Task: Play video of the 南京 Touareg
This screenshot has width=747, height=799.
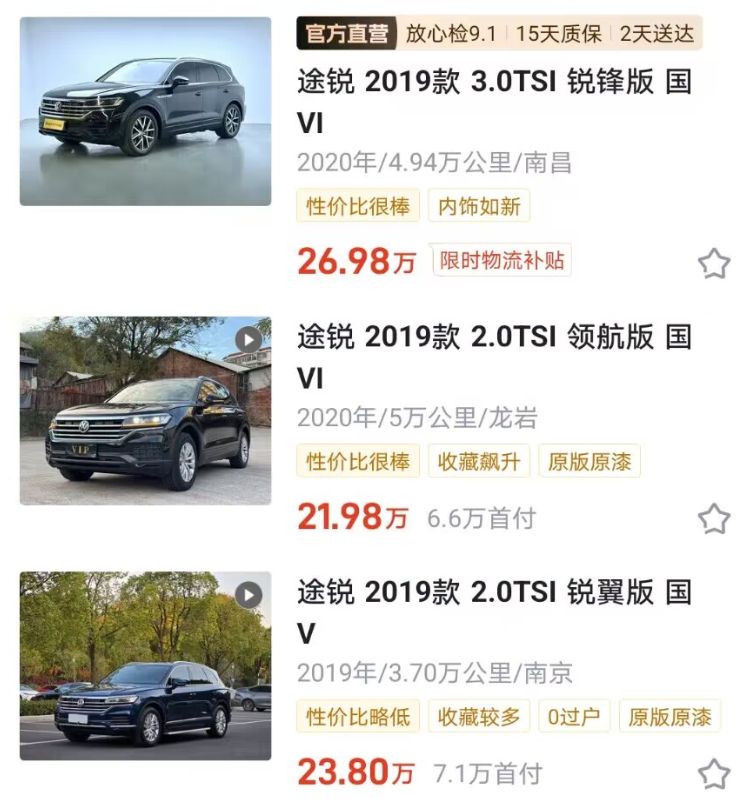Action: [248, 596]
